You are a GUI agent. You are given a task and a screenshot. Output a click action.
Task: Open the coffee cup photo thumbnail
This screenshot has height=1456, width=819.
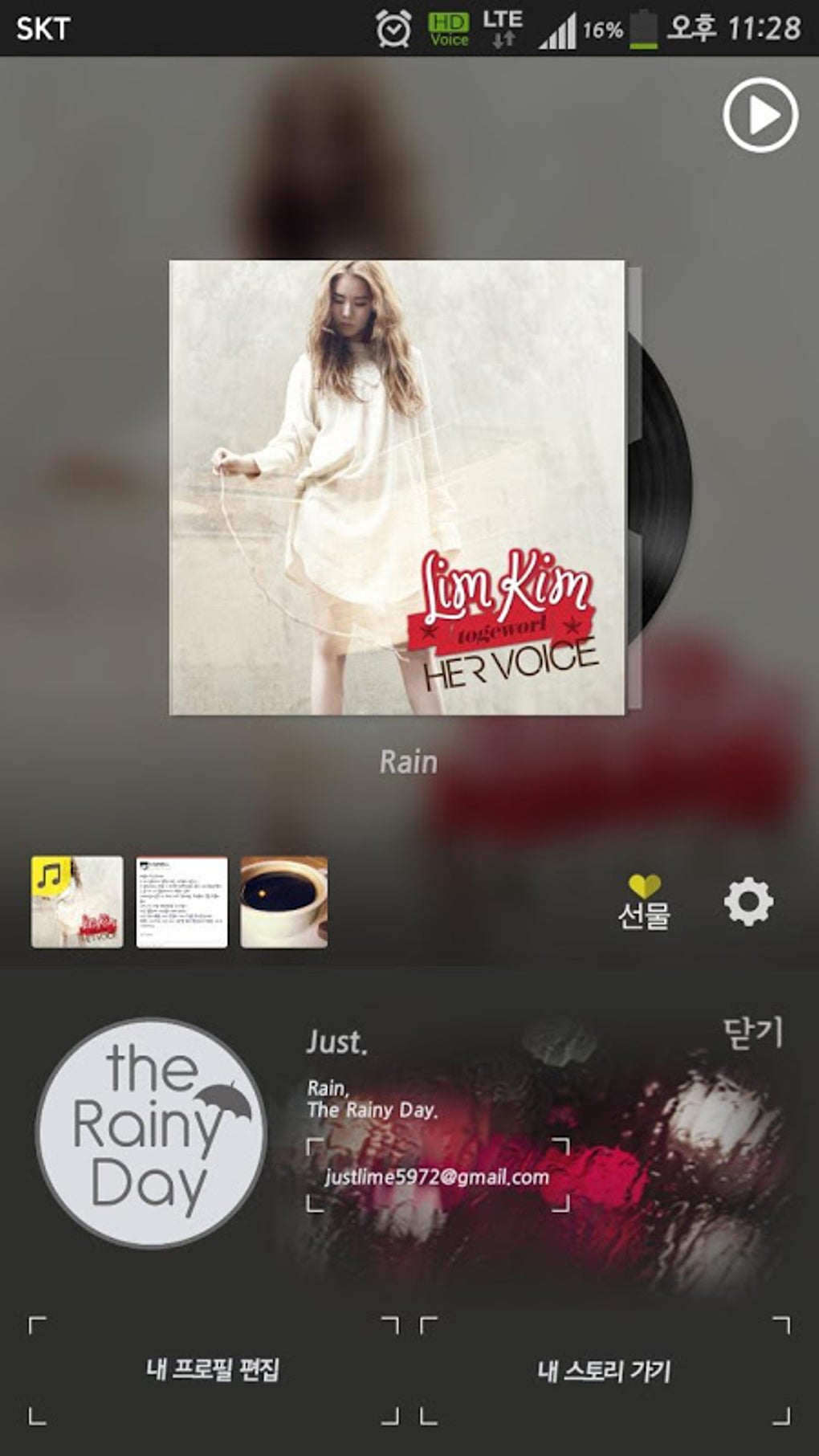click(x=284, y=902)
